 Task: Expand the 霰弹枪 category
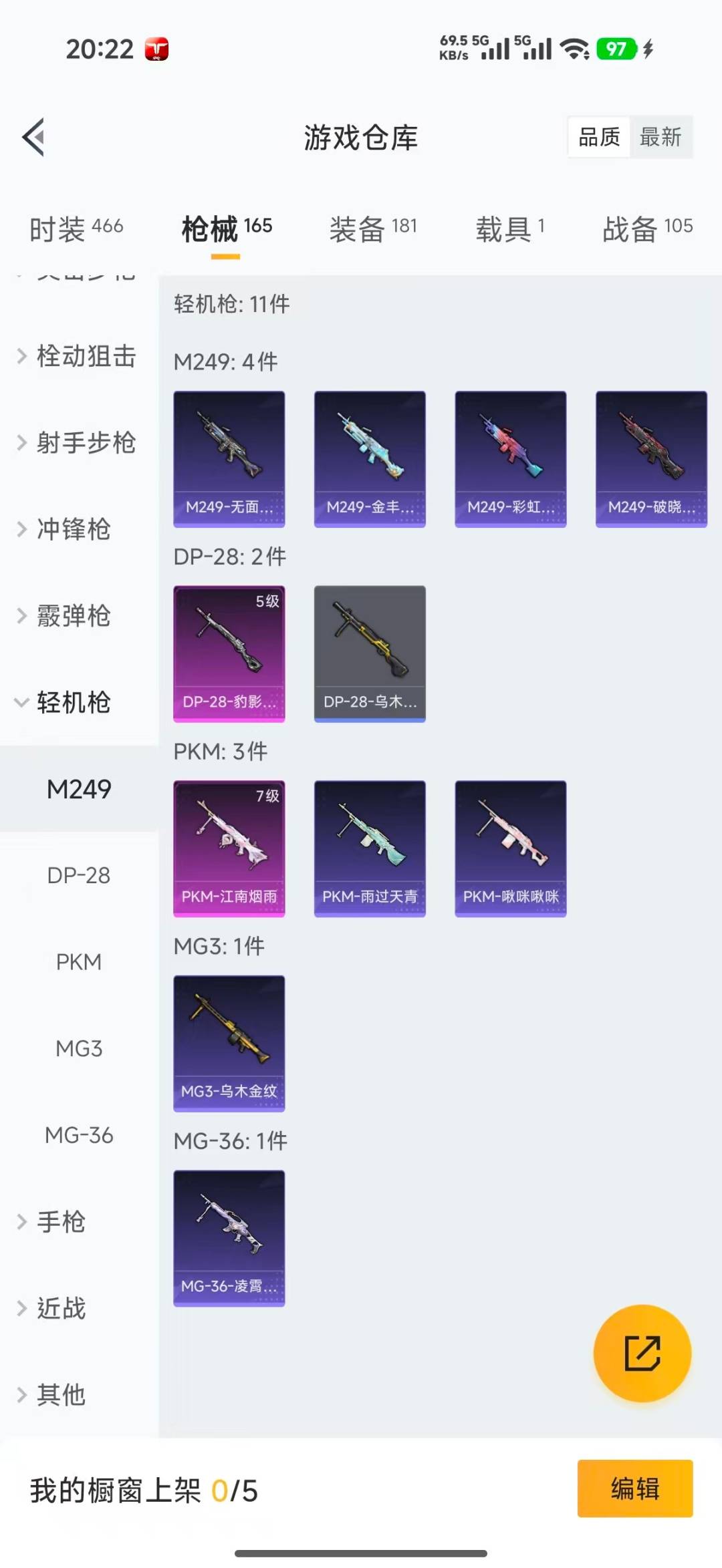point(72,616)
